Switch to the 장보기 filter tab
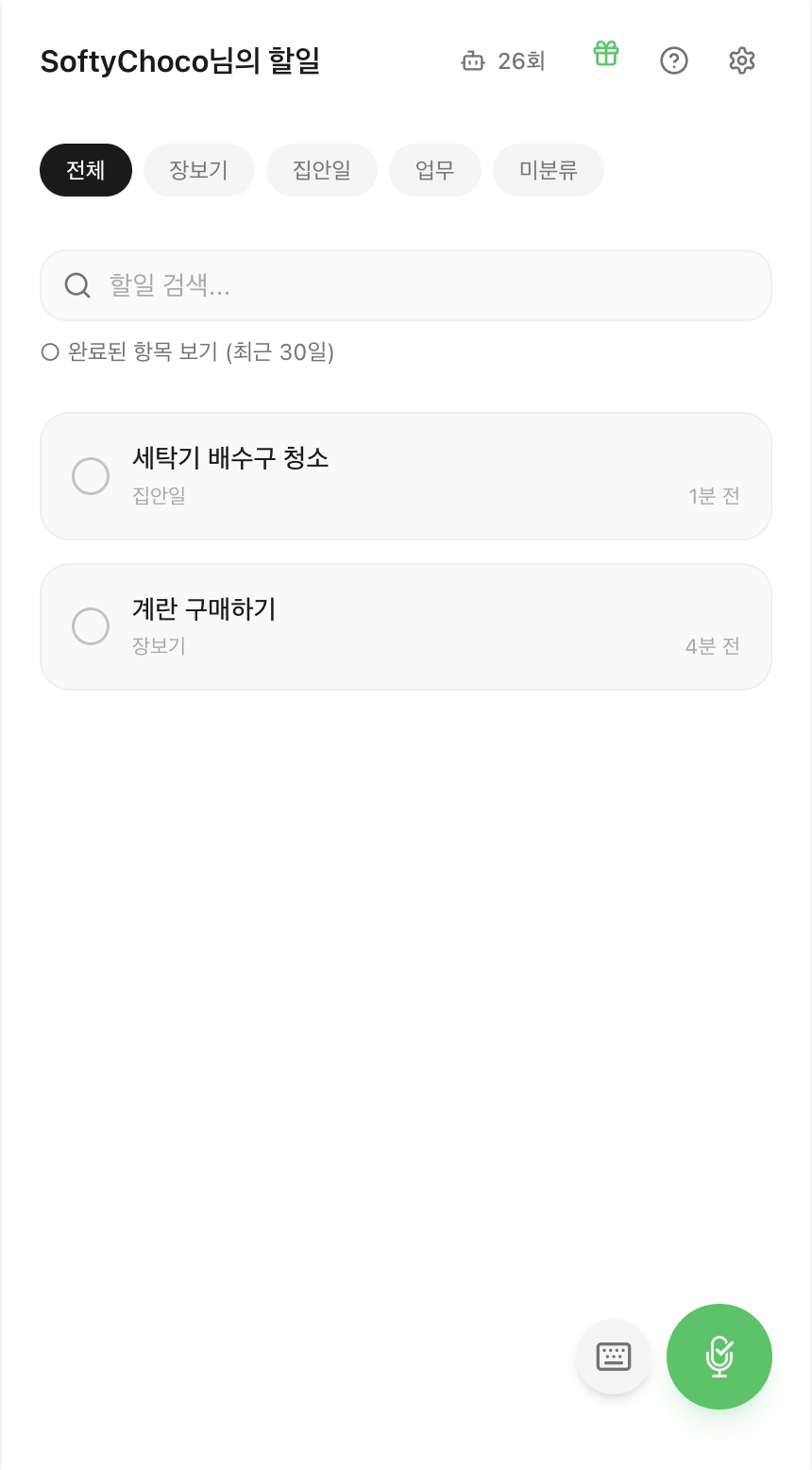The height and width of the screenshot is (1470, 812). click(198, 170)
